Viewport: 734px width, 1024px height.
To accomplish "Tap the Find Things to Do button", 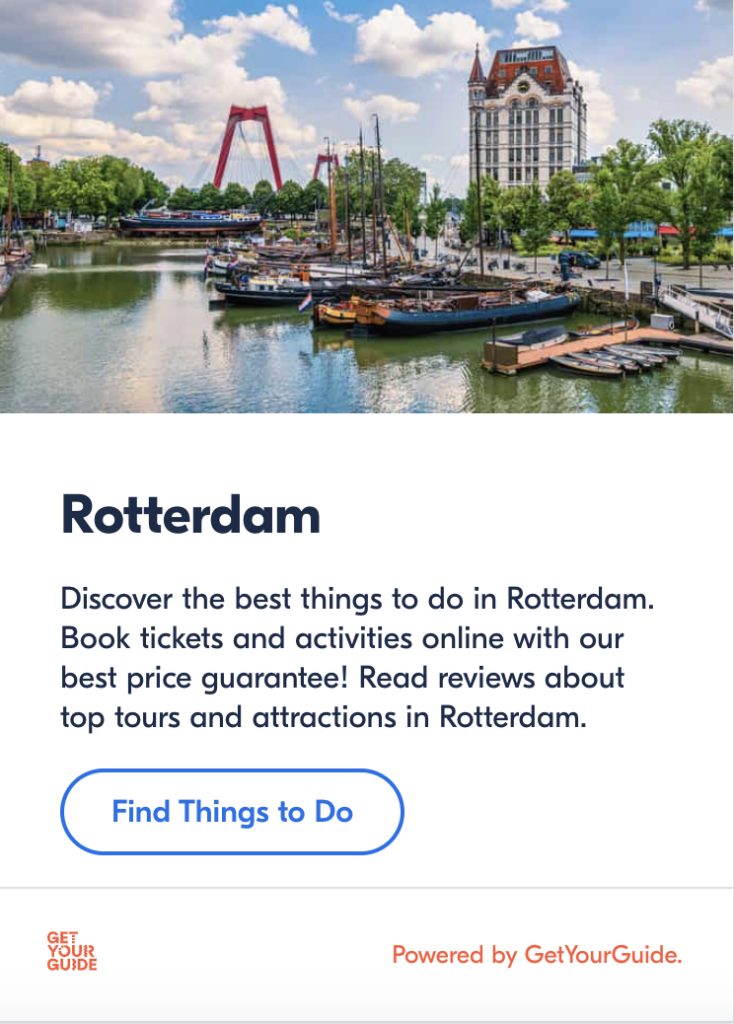I will 232,811.
